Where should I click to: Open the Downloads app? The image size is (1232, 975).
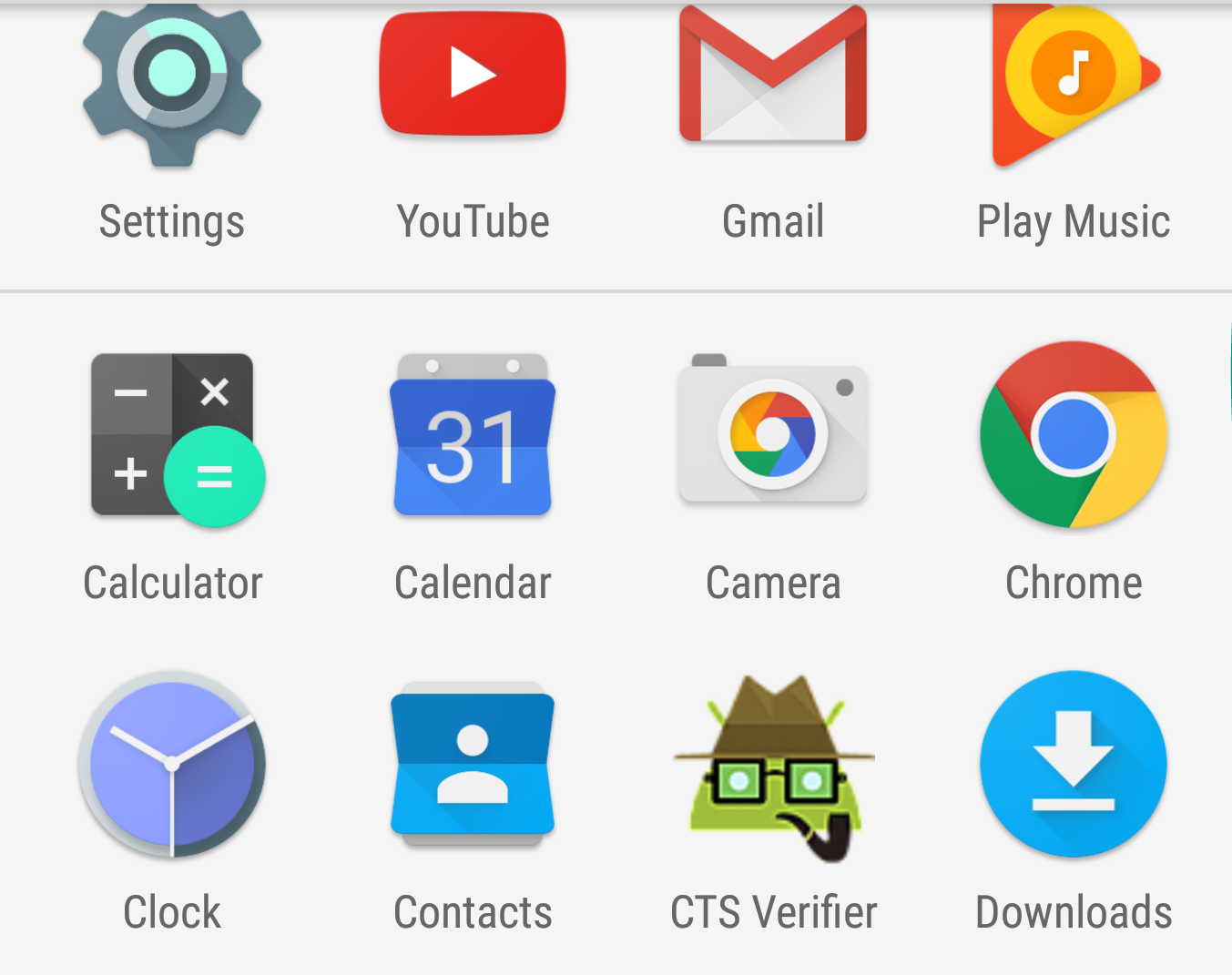tap(1074, 765)
